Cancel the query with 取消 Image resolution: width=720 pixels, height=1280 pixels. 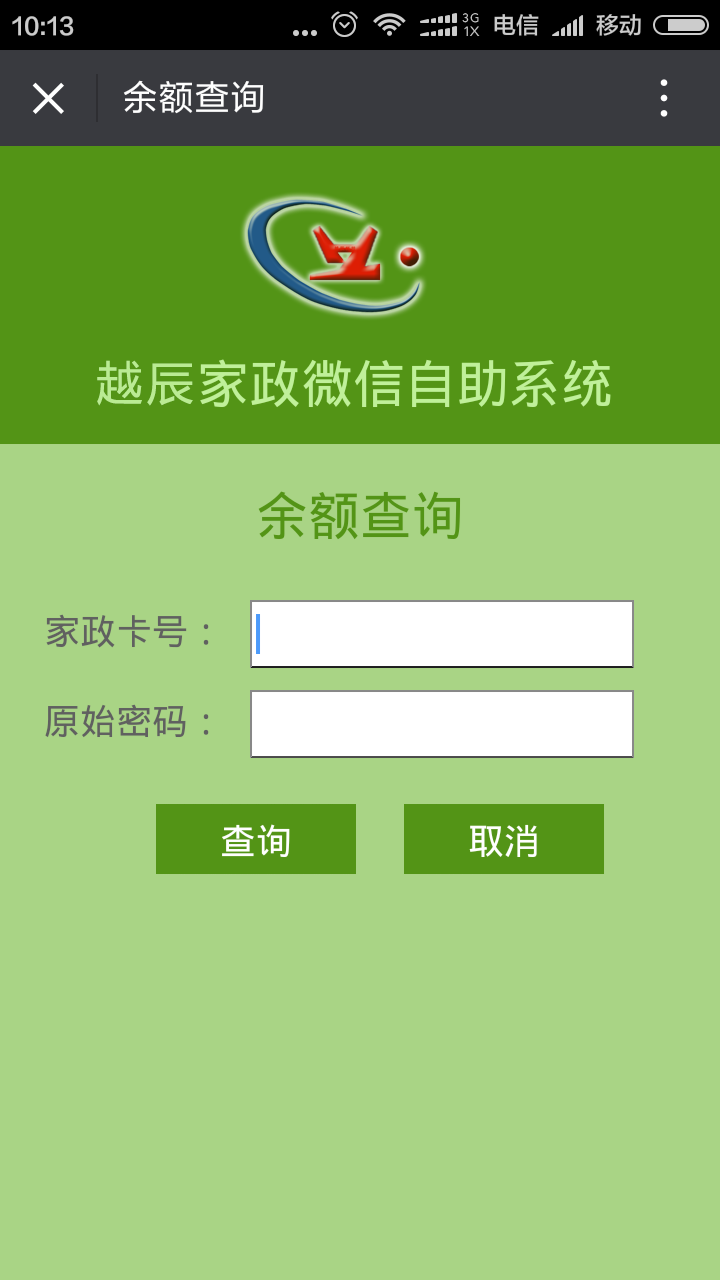pyautogui.click(x=503, y=839)
